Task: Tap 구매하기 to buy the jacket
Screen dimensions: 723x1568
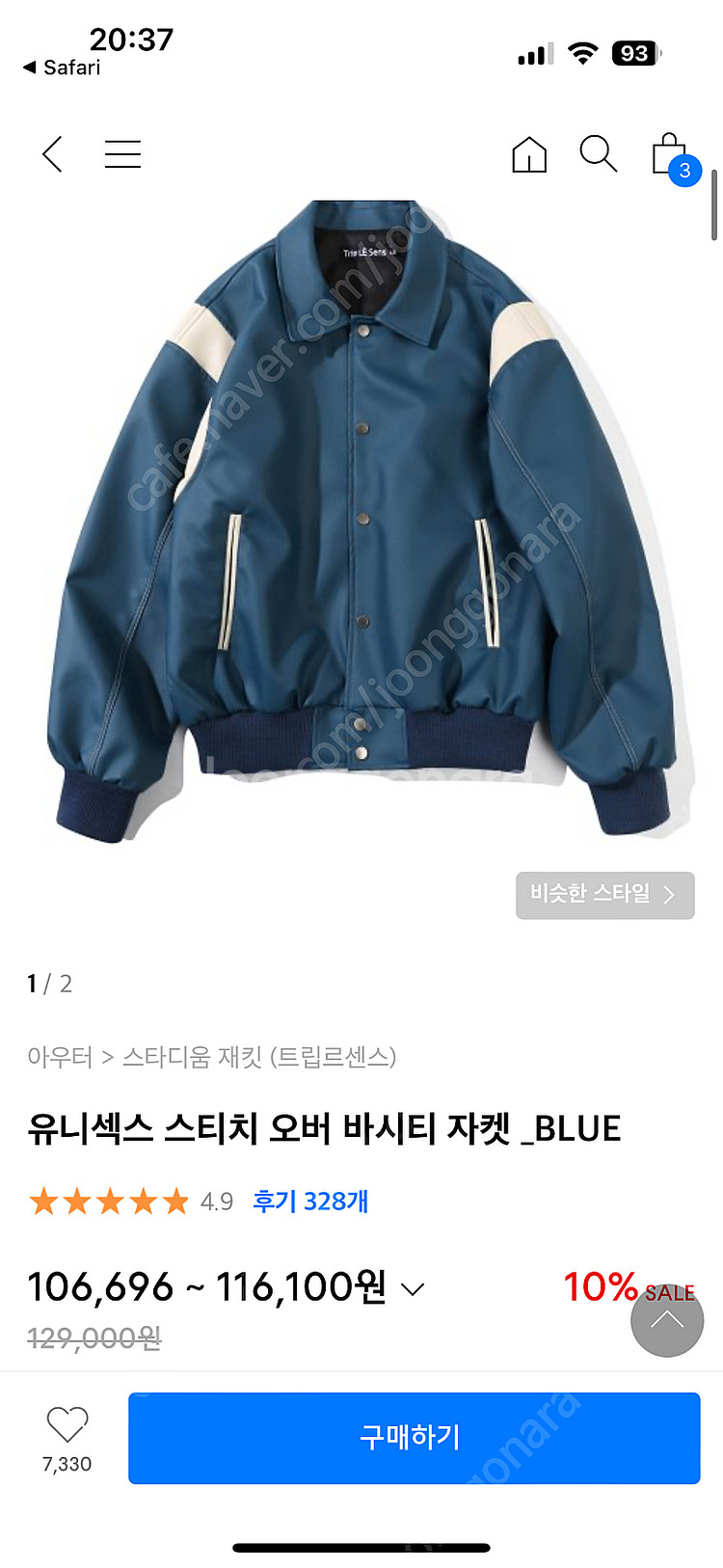Action: [x=414, y=1438]
